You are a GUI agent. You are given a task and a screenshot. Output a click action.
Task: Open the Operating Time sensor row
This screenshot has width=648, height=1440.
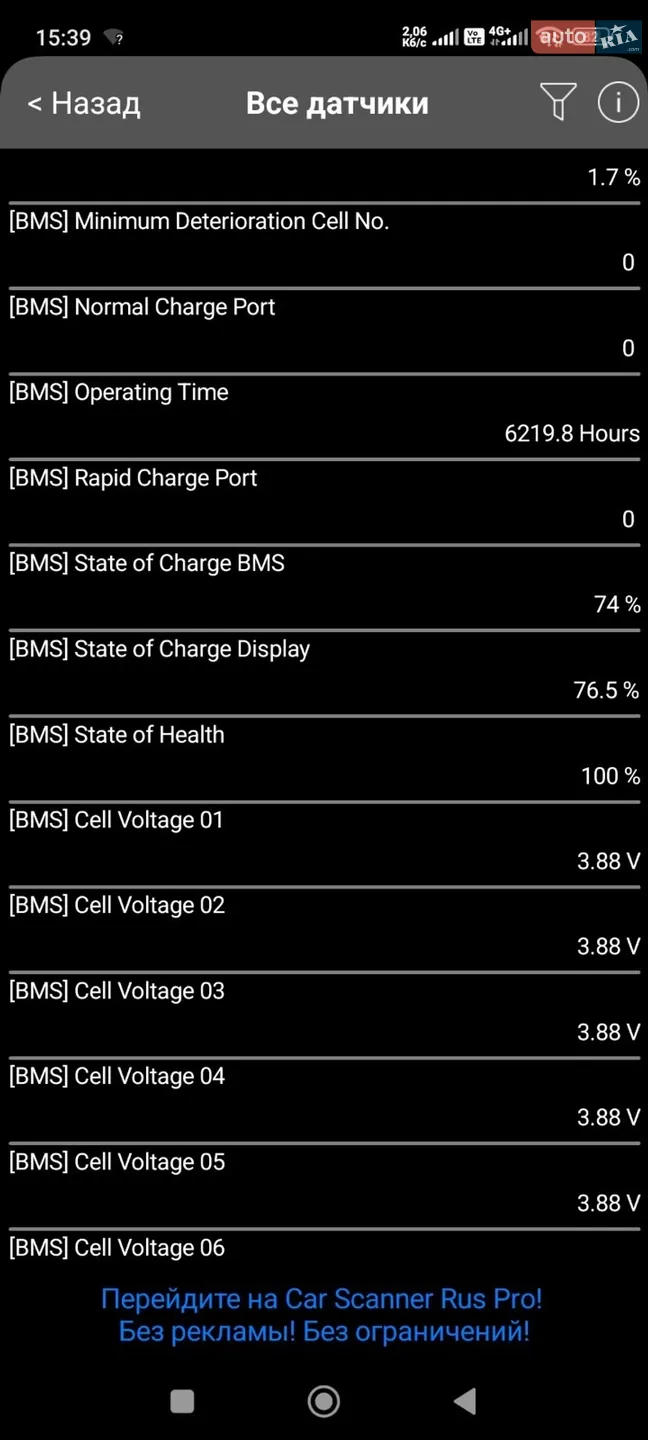point(324,416)
